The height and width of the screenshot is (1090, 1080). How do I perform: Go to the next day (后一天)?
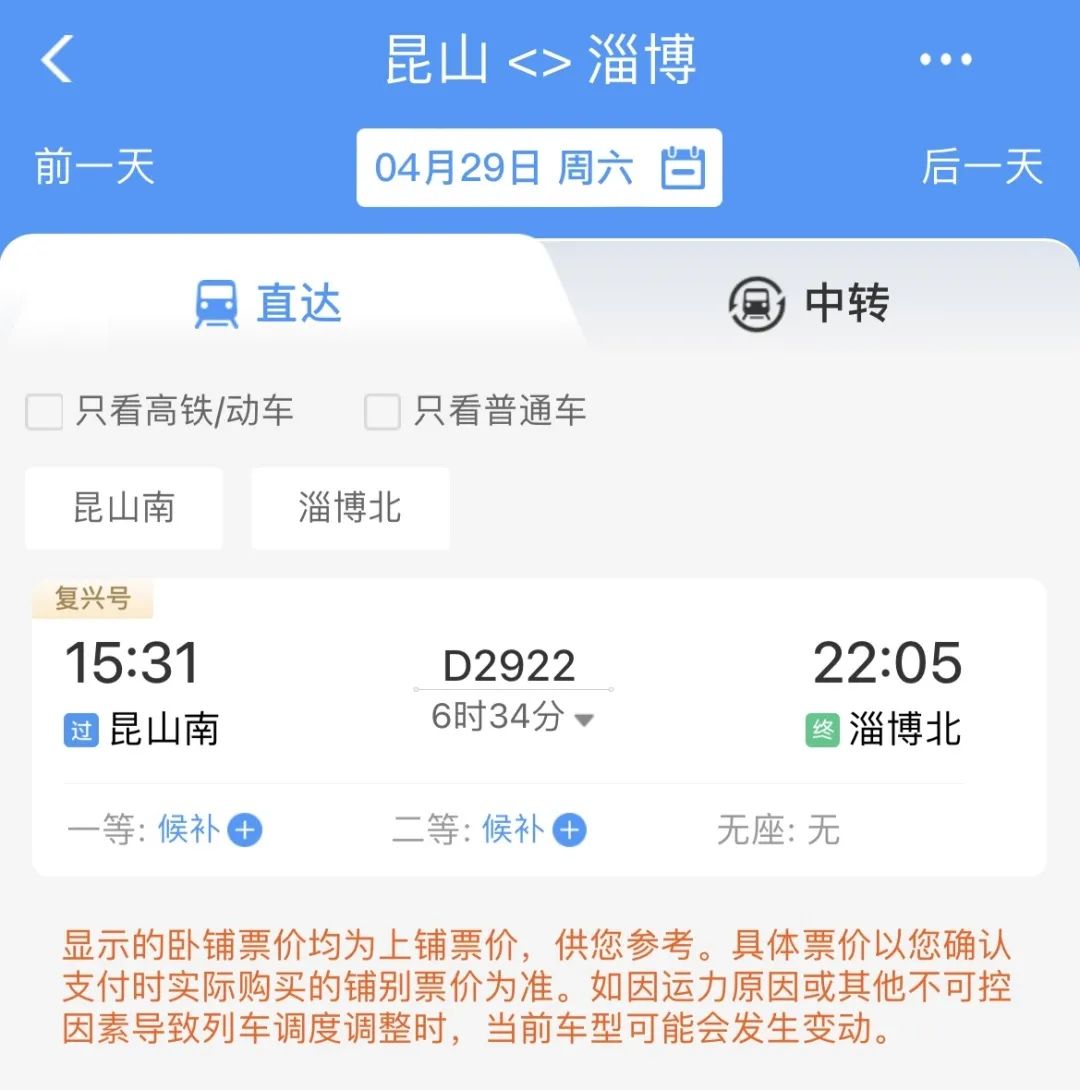982,167
